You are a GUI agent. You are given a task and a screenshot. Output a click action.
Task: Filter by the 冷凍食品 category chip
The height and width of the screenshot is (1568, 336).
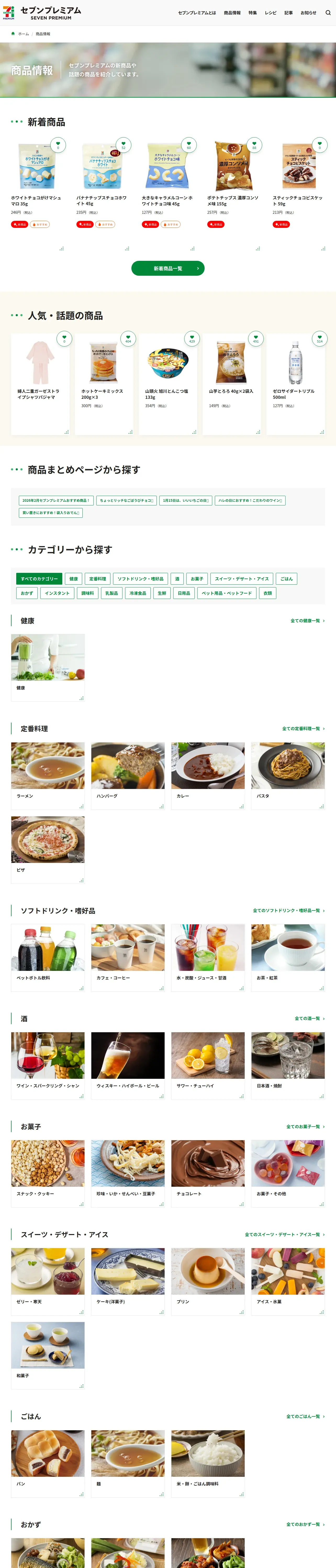tap(138, 593)
